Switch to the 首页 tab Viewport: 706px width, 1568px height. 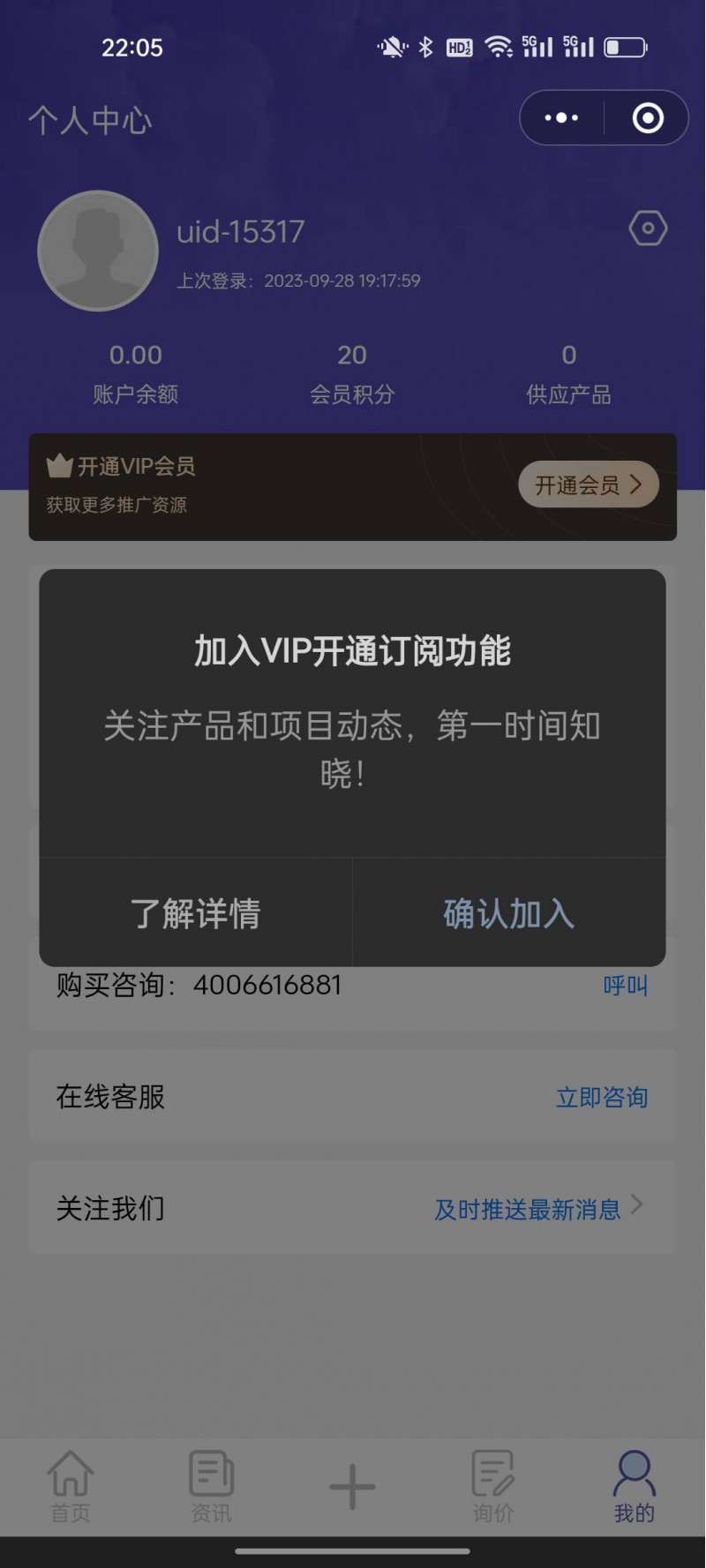tap(70, 1488)
